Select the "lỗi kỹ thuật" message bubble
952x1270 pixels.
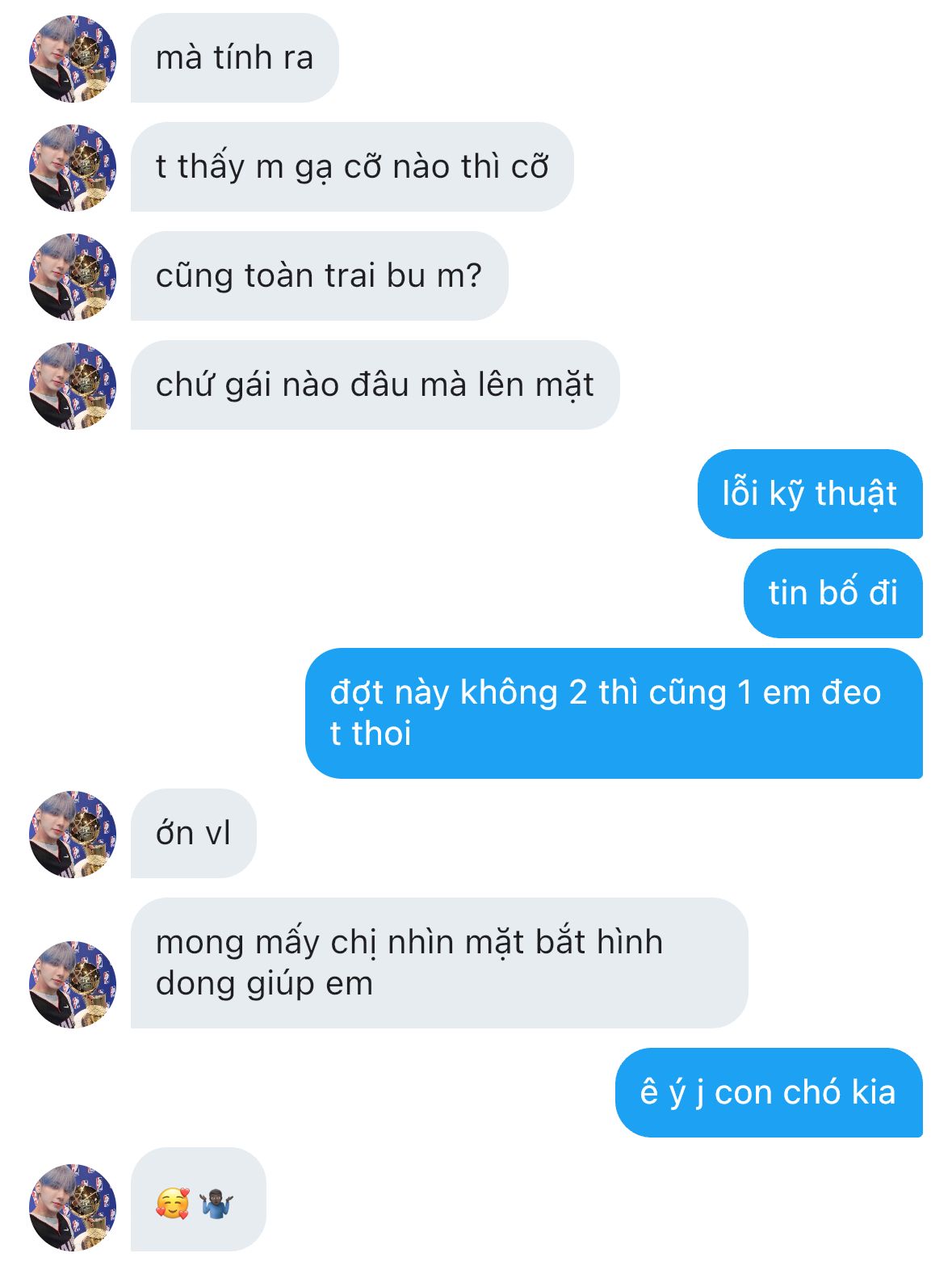[x=809, y=494]
